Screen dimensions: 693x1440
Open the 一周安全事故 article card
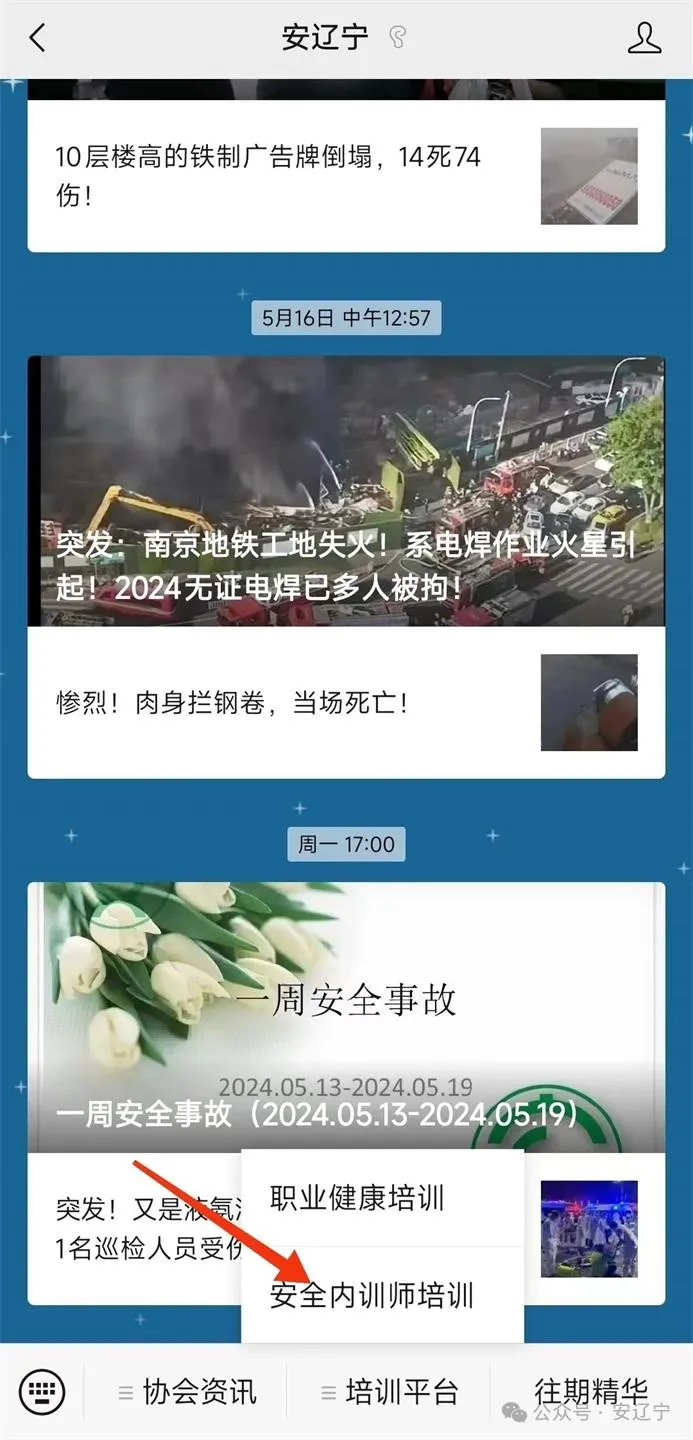tap(345, 1015)
